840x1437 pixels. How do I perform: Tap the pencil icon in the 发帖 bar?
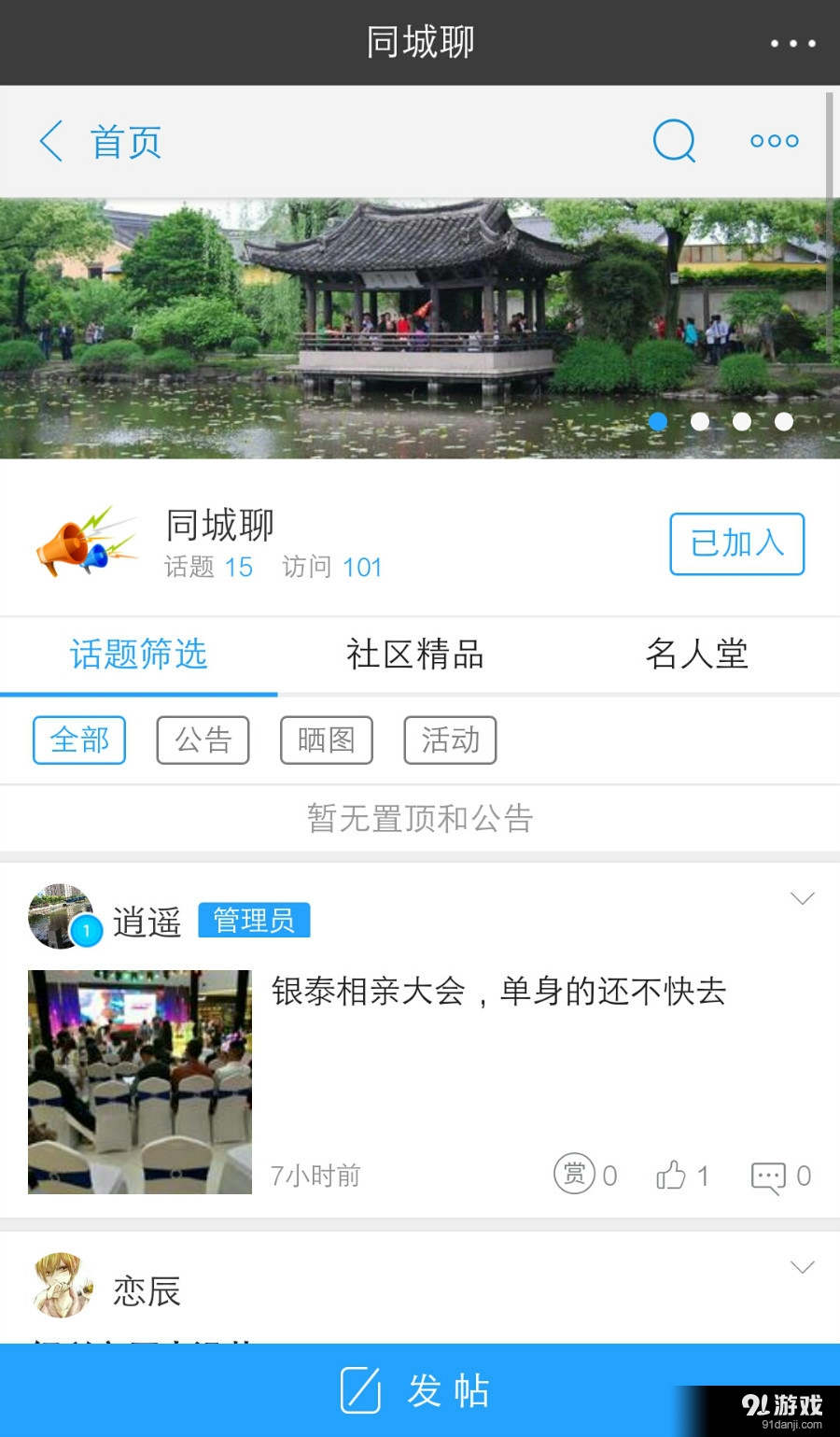(362, 1390)
